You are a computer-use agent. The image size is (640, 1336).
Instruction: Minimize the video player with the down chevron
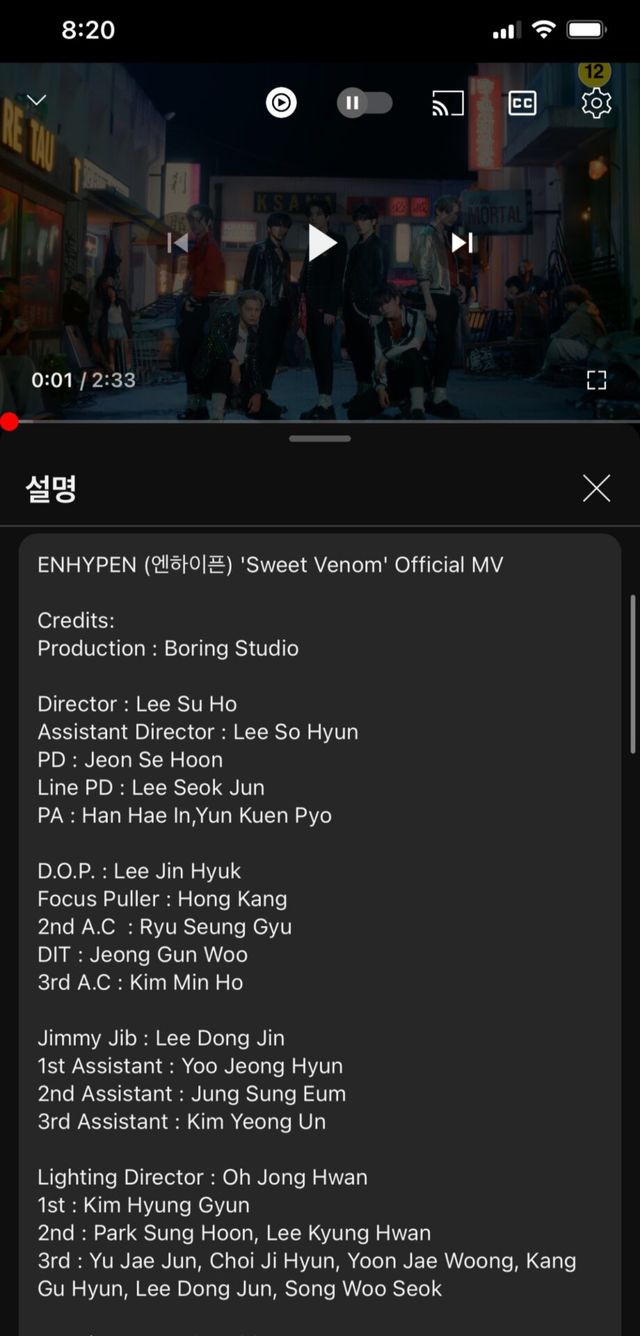click(37, 101)
